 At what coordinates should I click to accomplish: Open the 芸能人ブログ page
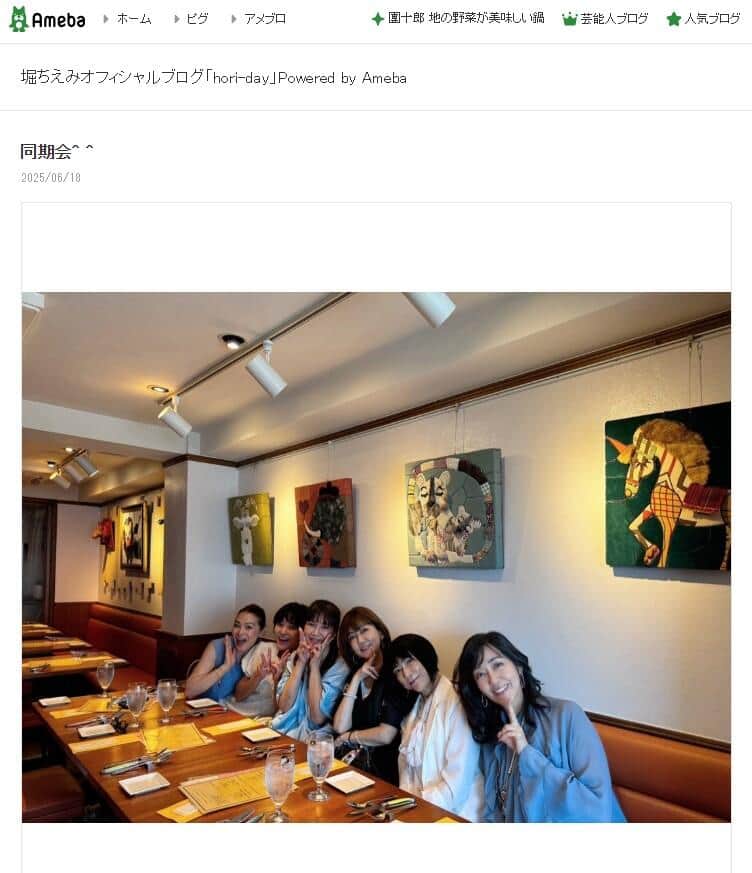(614, 17)
